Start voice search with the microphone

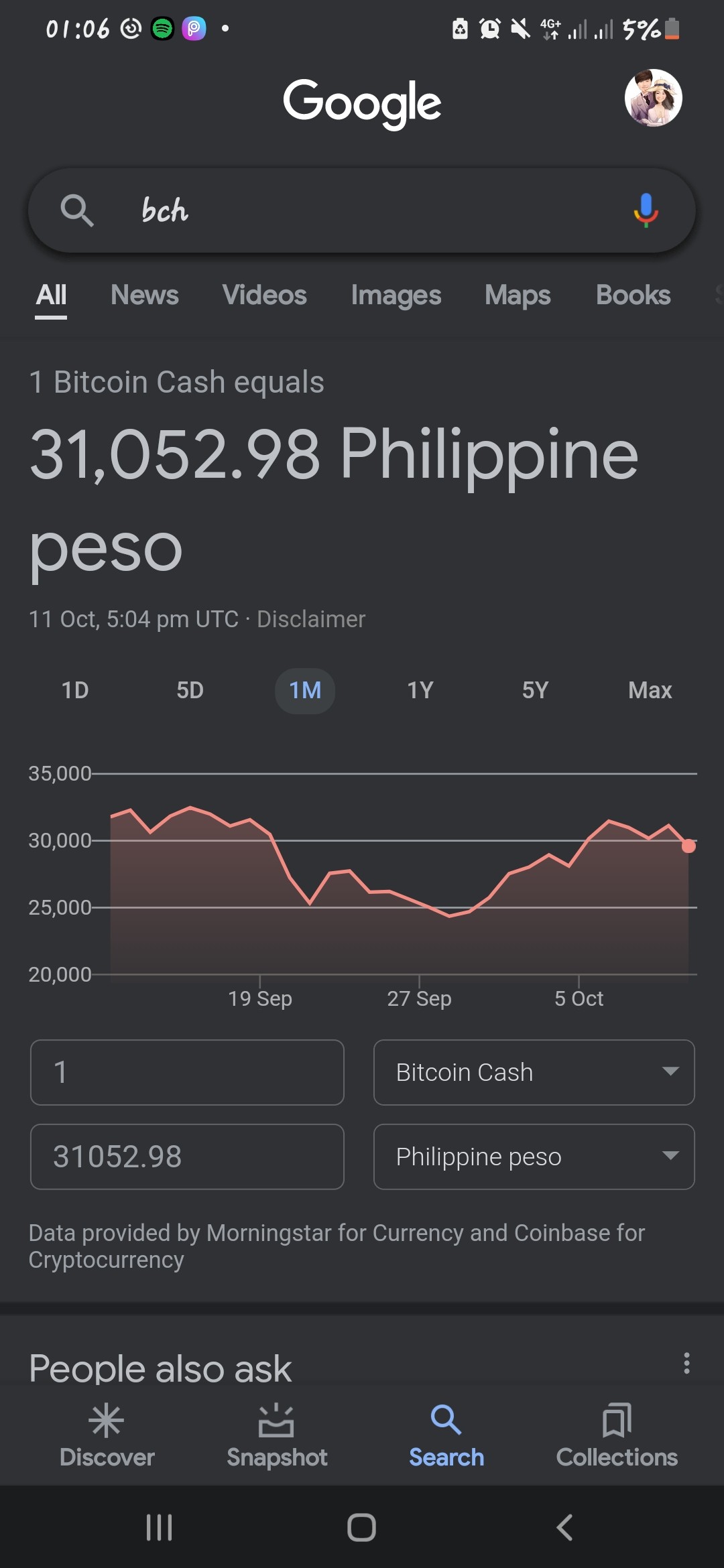646,210
